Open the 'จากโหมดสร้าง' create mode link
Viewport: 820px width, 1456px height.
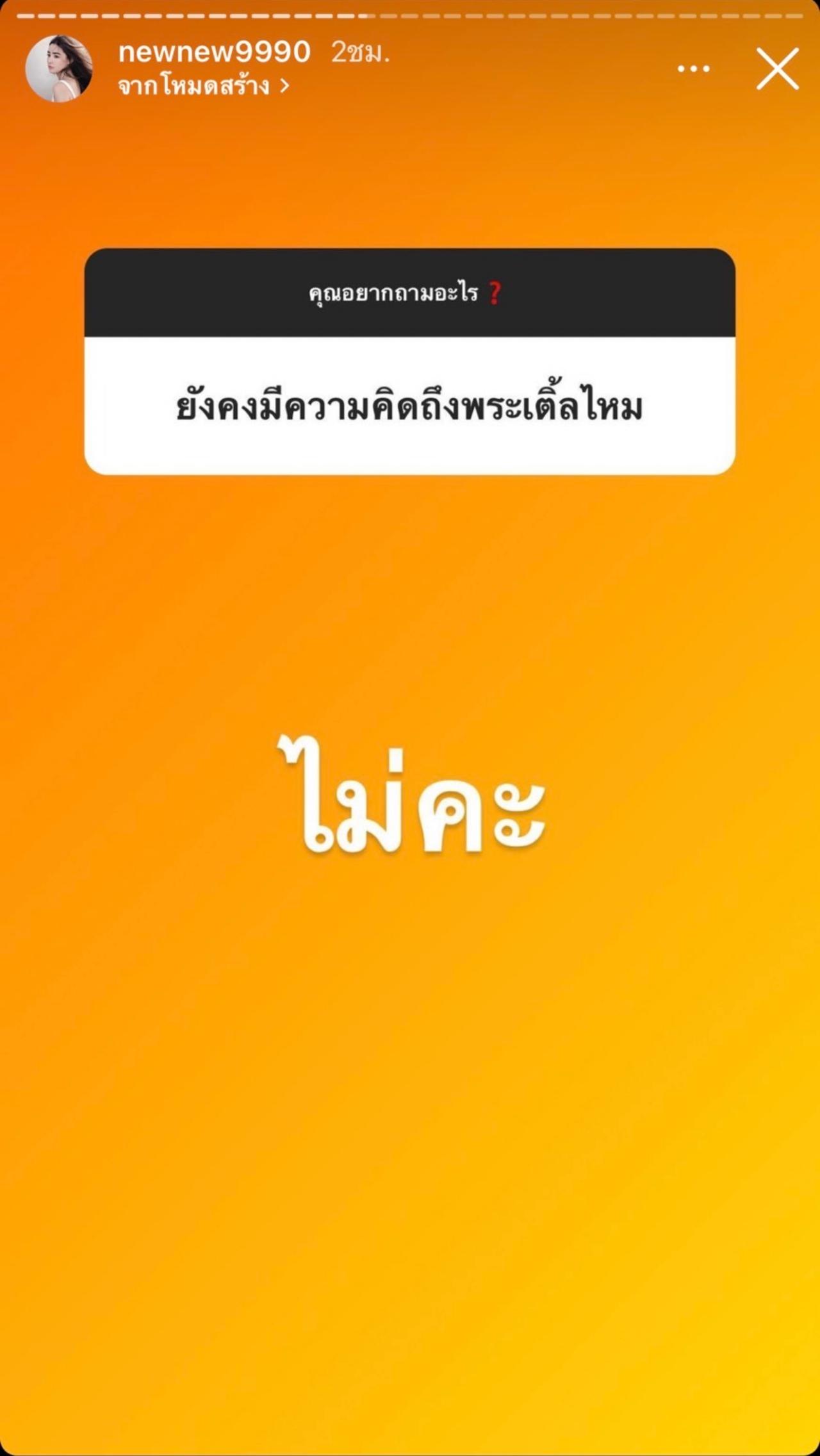(x=203, y=86)
